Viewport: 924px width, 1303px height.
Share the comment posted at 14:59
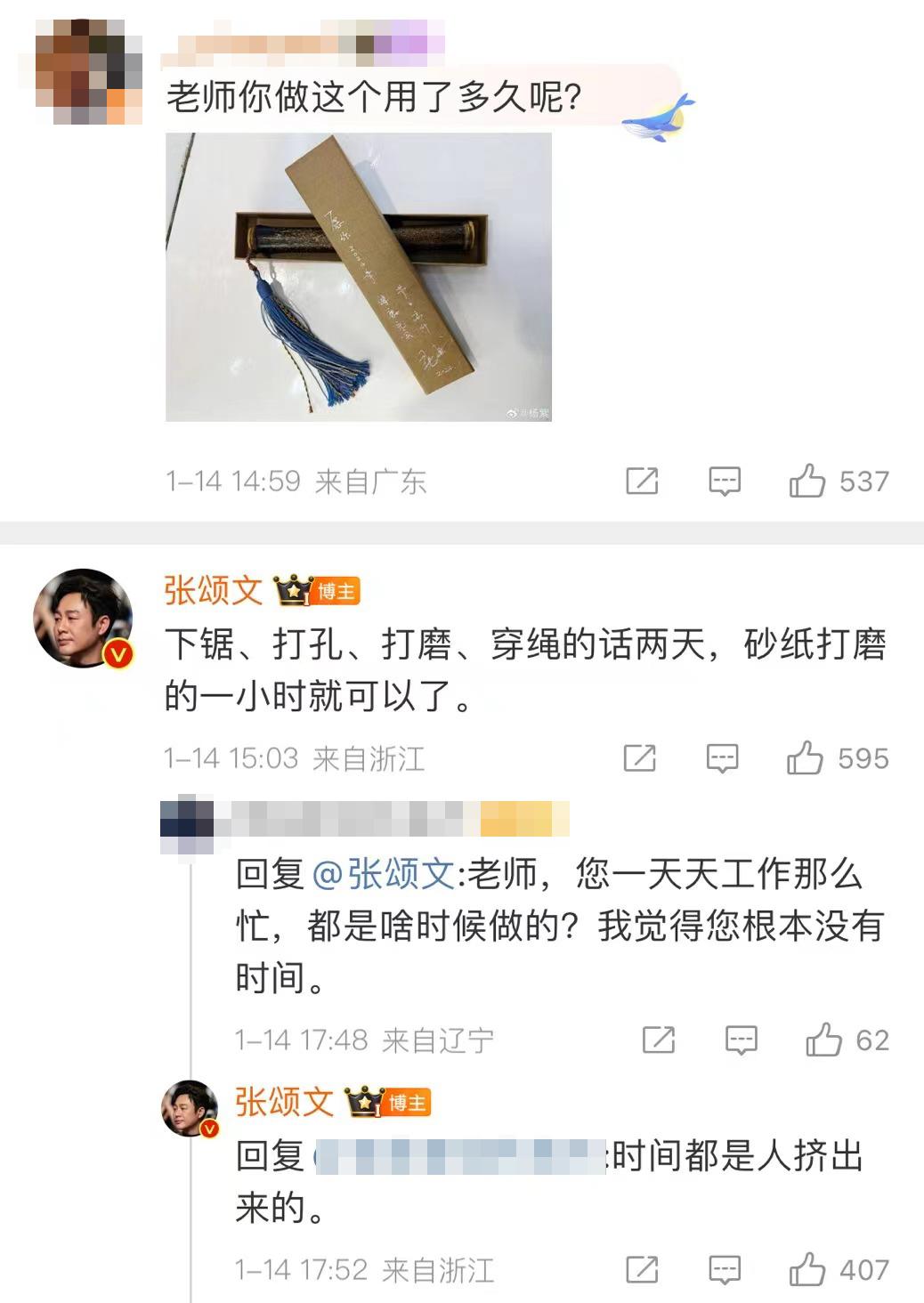pyautogui.click(x=642, y=482)
